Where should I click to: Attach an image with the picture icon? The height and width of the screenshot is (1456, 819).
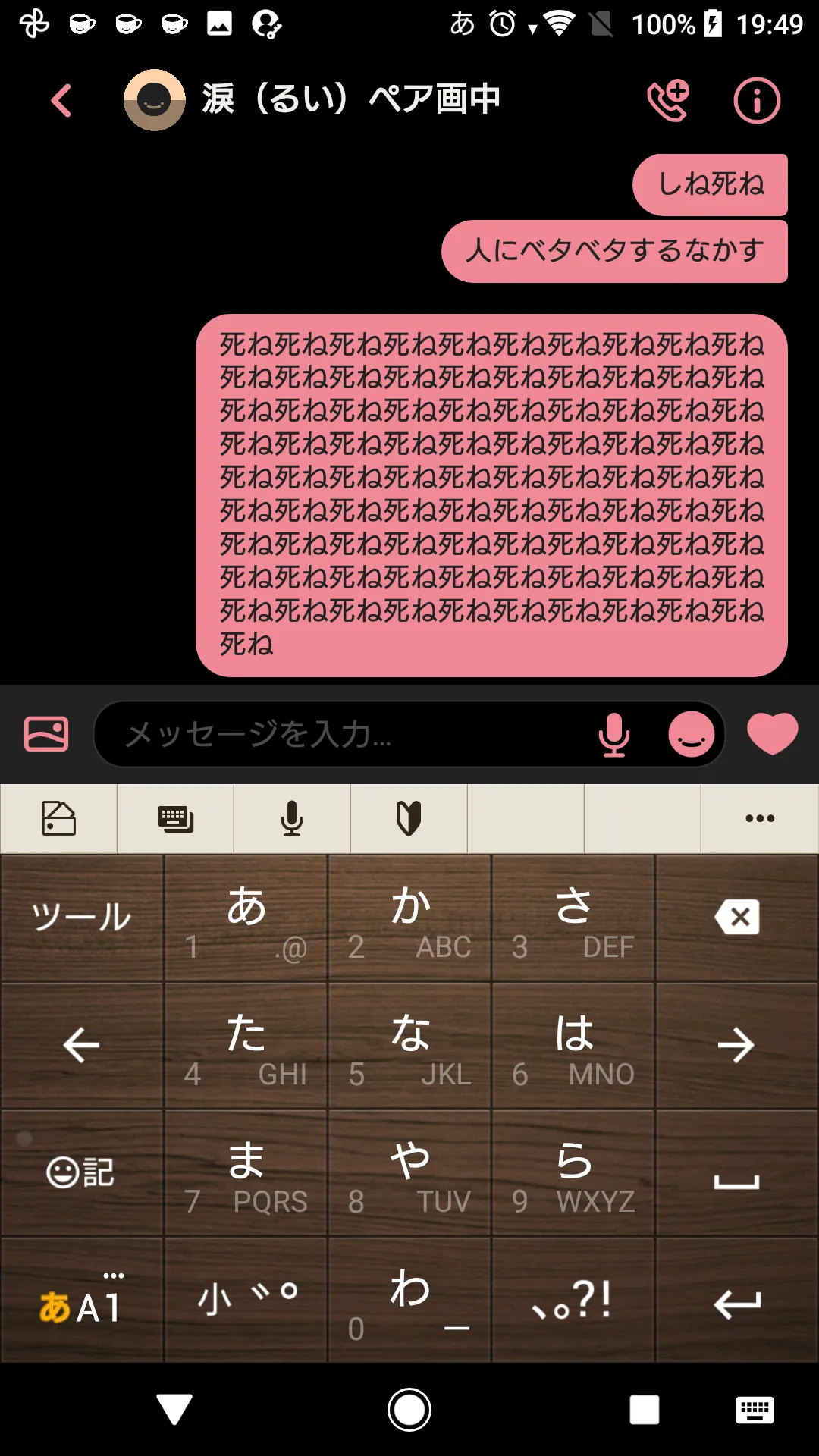46,734
